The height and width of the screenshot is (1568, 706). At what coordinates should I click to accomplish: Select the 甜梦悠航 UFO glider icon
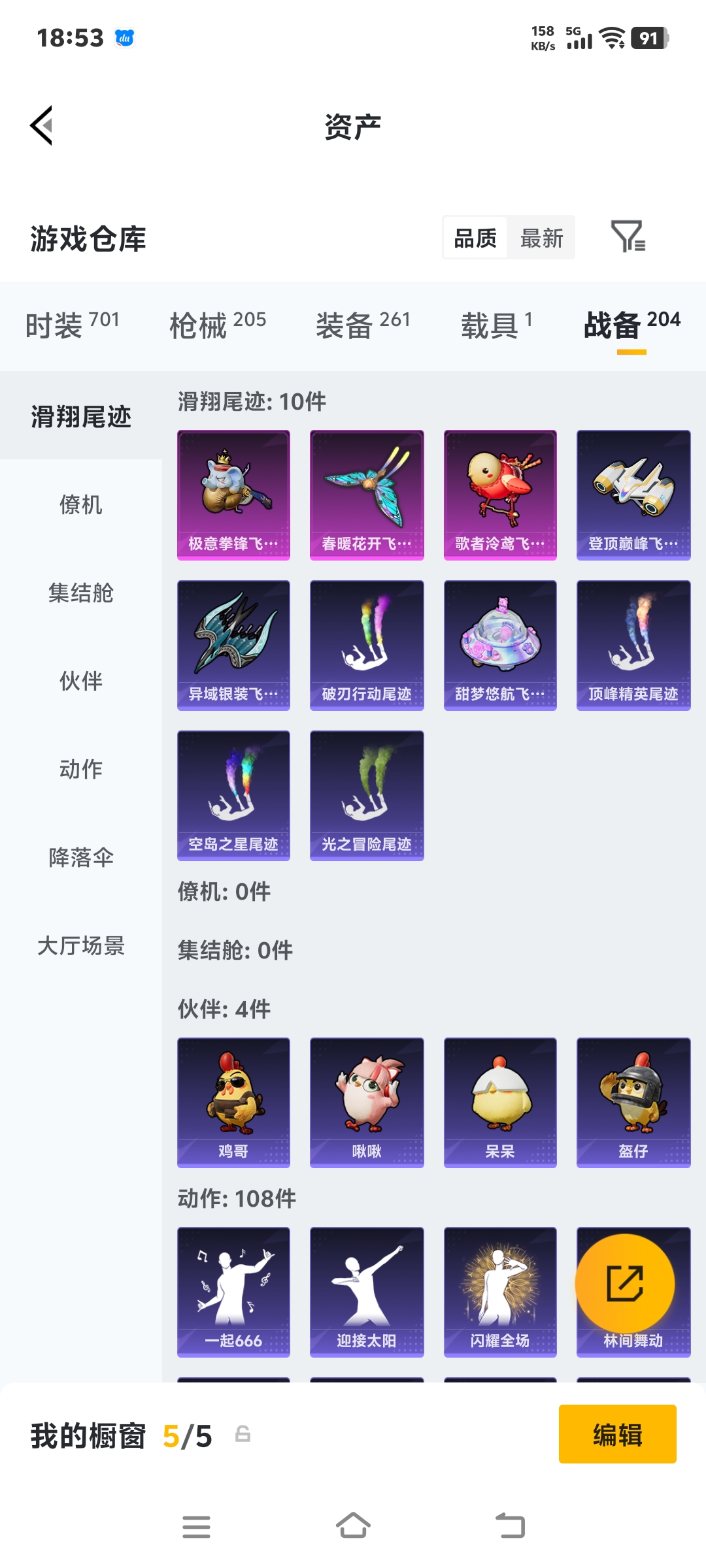pos(500,645)
